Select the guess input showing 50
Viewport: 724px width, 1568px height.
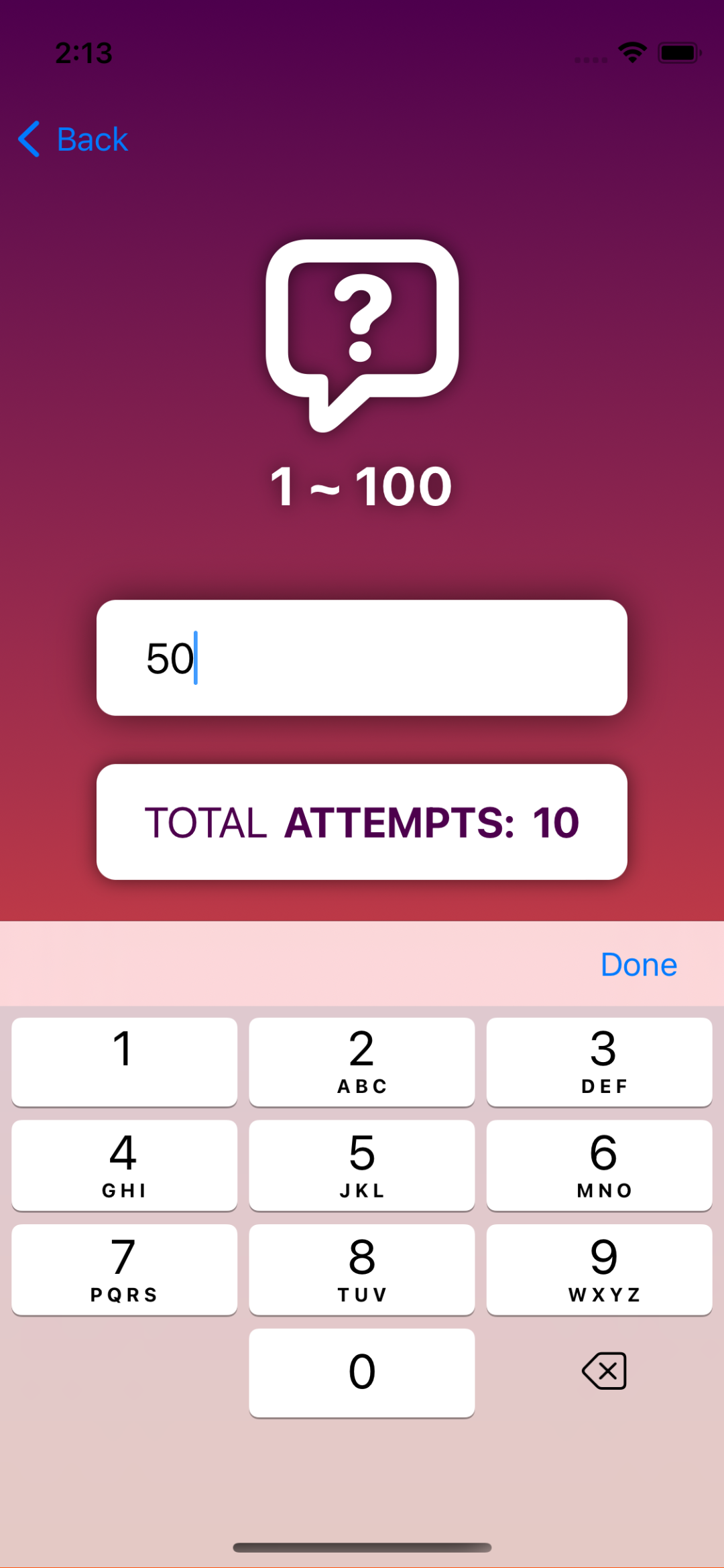click(x=361, y=659)
